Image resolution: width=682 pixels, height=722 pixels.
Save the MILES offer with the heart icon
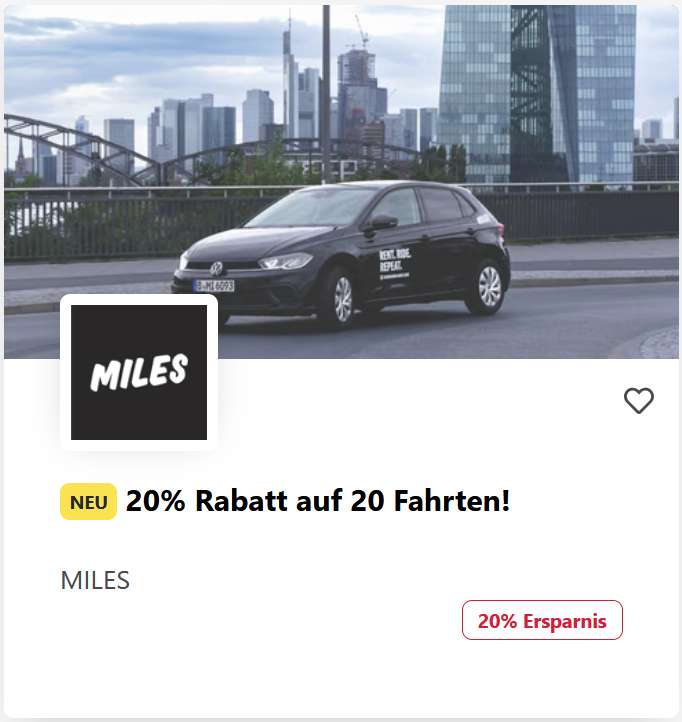[639, 400]
